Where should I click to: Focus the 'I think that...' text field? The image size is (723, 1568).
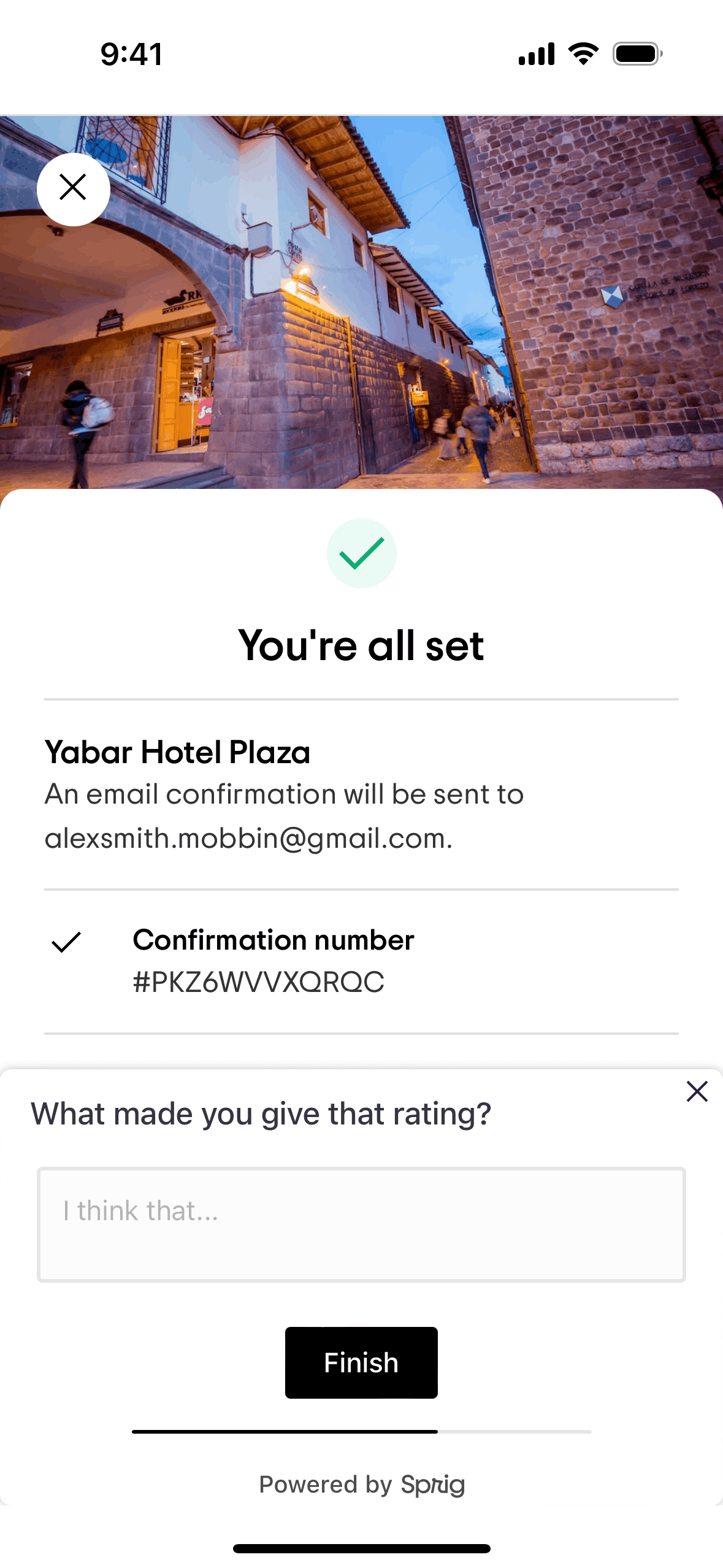click(361, 1224)
